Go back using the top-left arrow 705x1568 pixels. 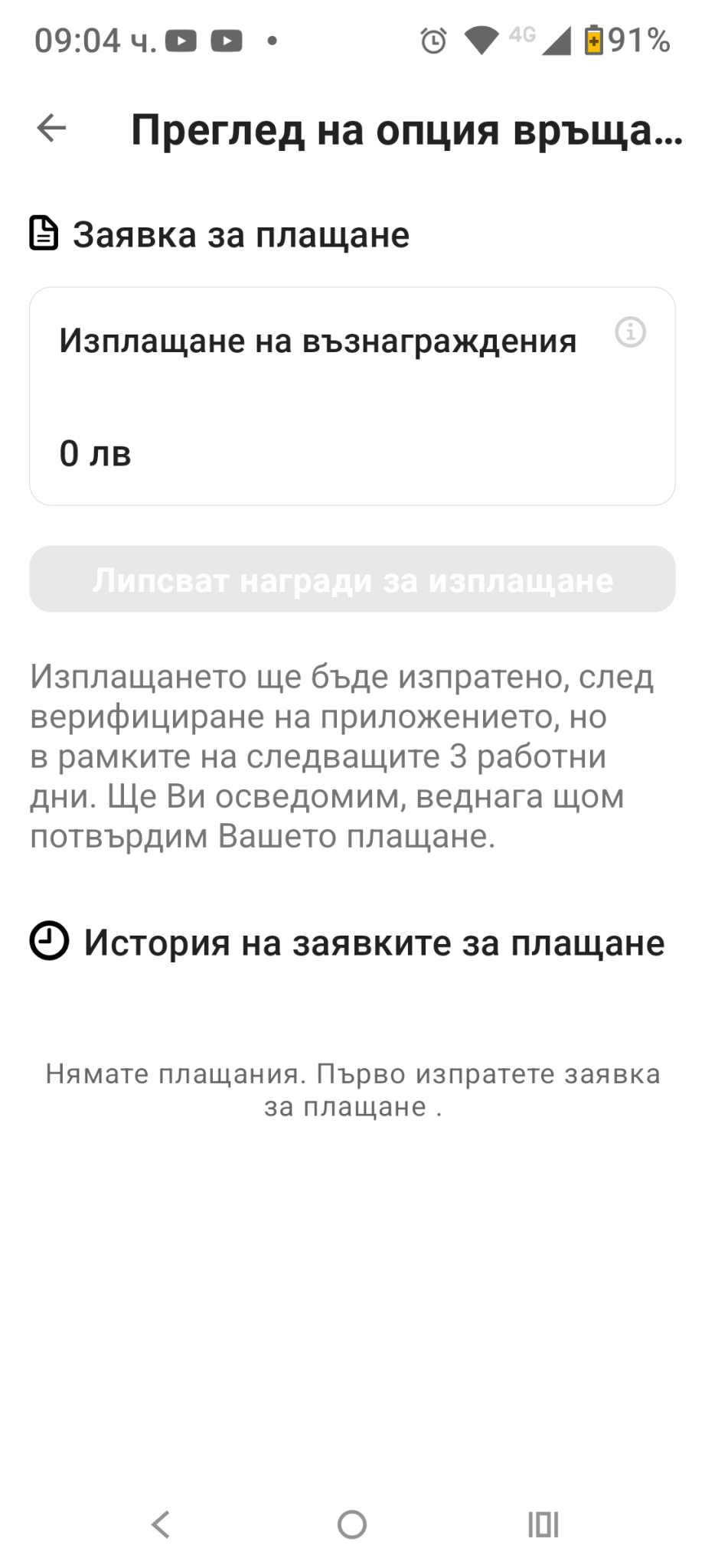51,128
